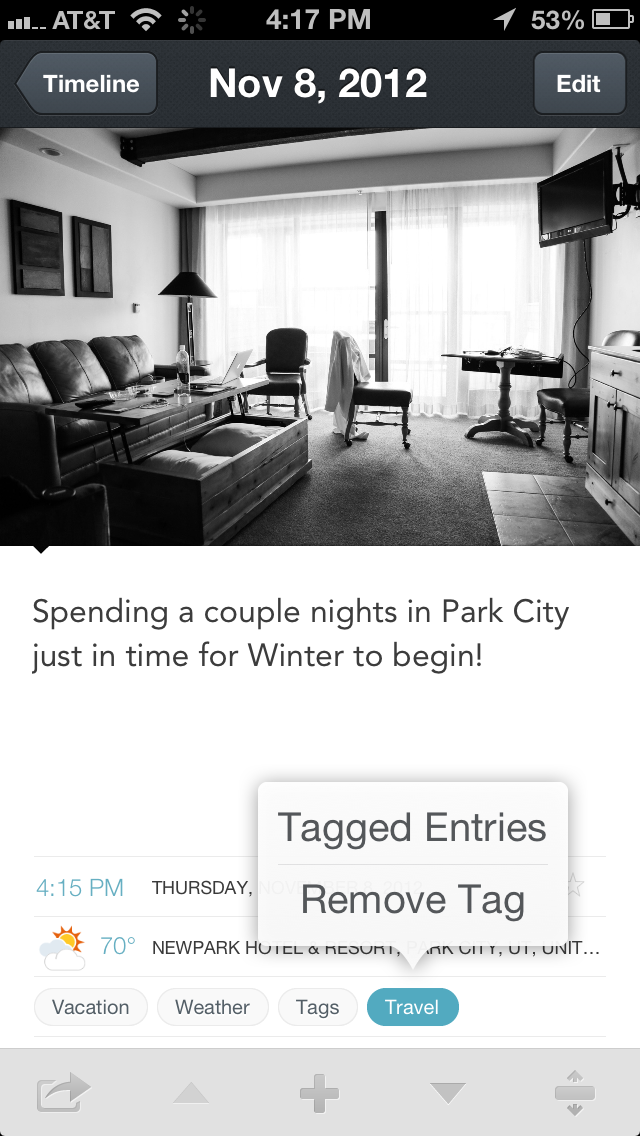Go back to the Timeline

pos(87,84)
